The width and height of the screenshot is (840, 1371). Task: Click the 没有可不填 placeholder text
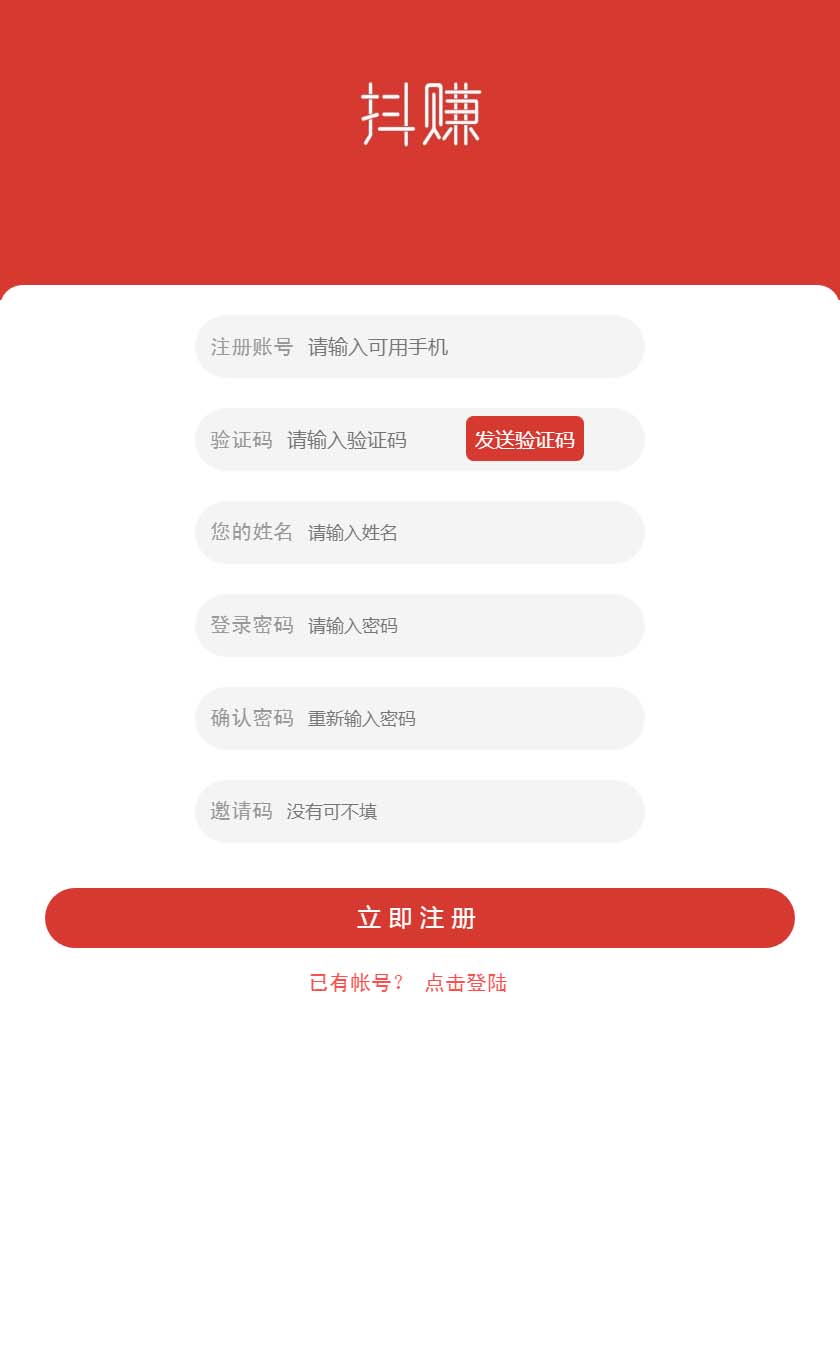point(340,811)
